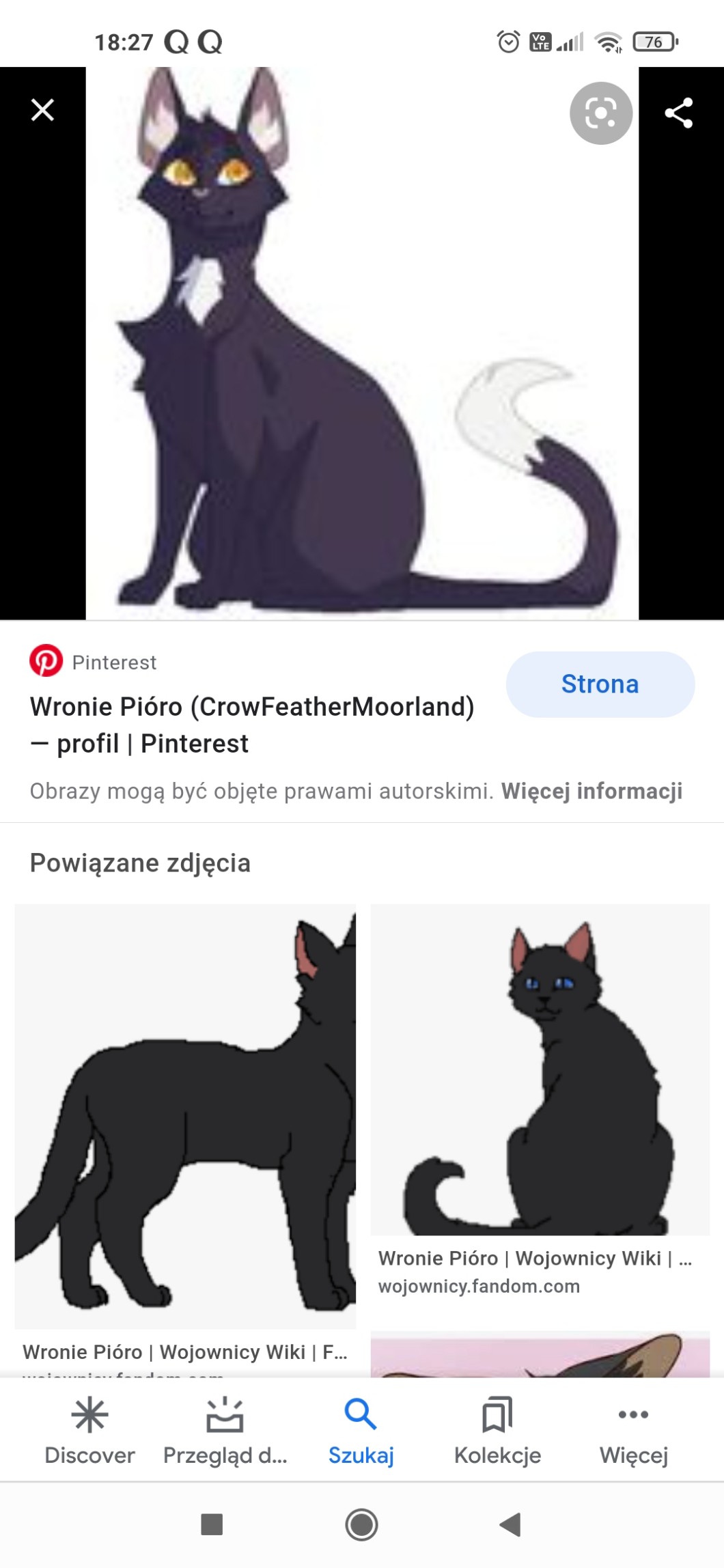Viewport: 724px width, 1568px height.
Task: Open the standing black cat related image
Action: (185, 1116)
